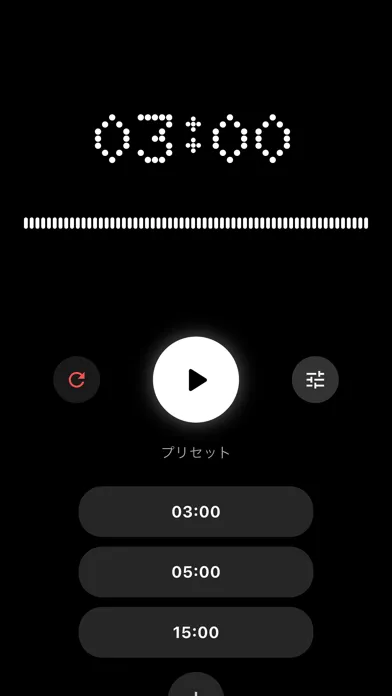Pick the 15:00 preset
Viewport: 392px width, 696px height.
click(196, 632)
